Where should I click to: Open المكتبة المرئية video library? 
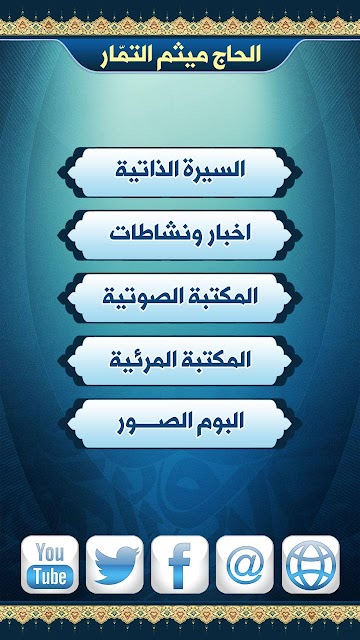[180, 361]
